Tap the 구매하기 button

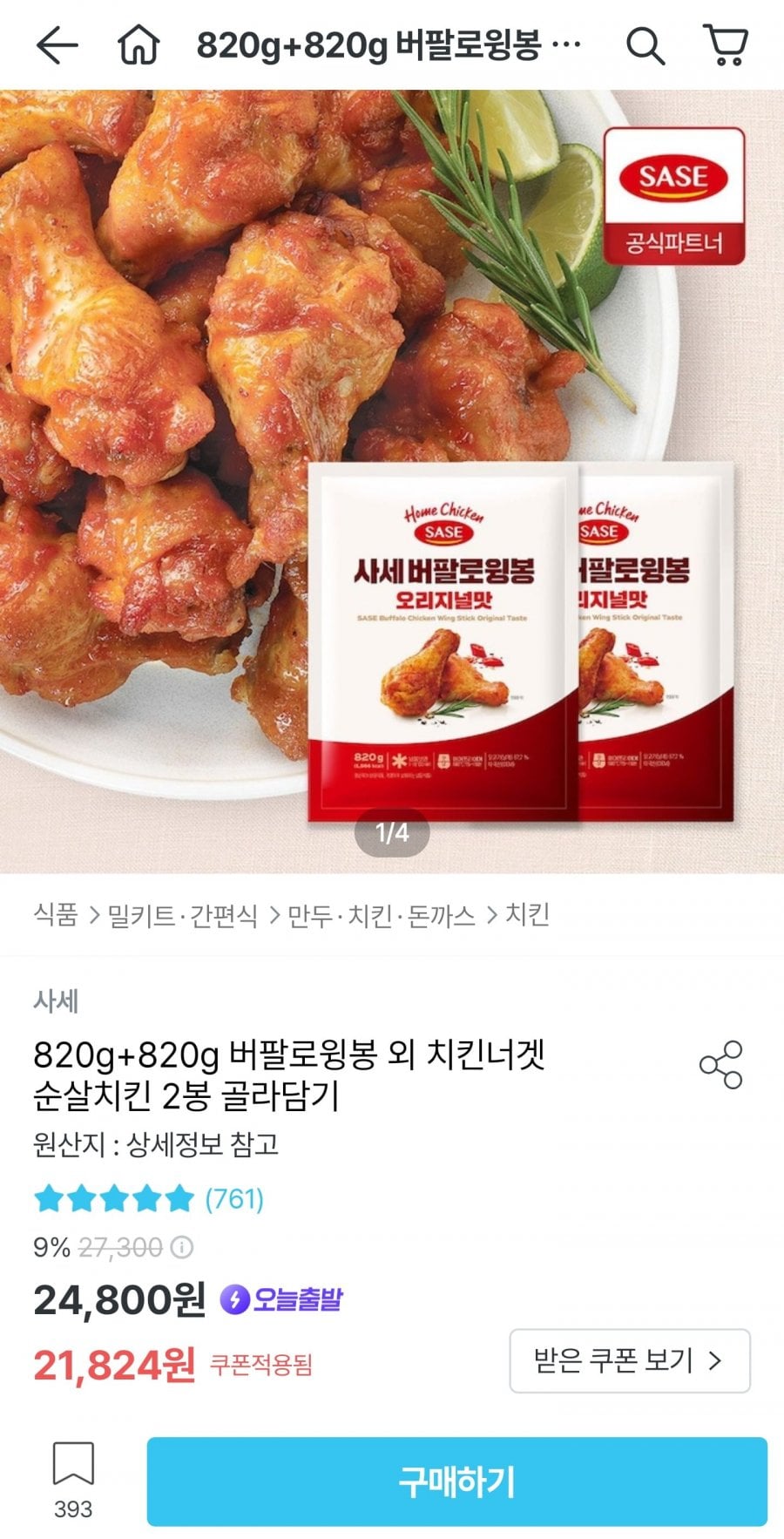456,1481
